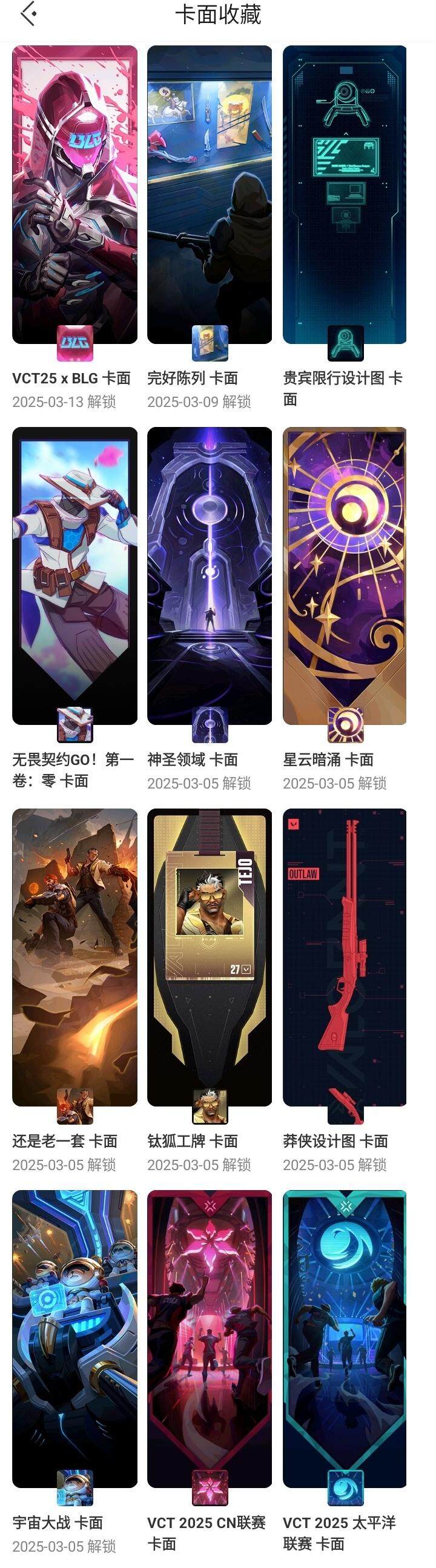436x1568 pixels.
Task: View the 完好陈列 card
Action: (210, 195)
